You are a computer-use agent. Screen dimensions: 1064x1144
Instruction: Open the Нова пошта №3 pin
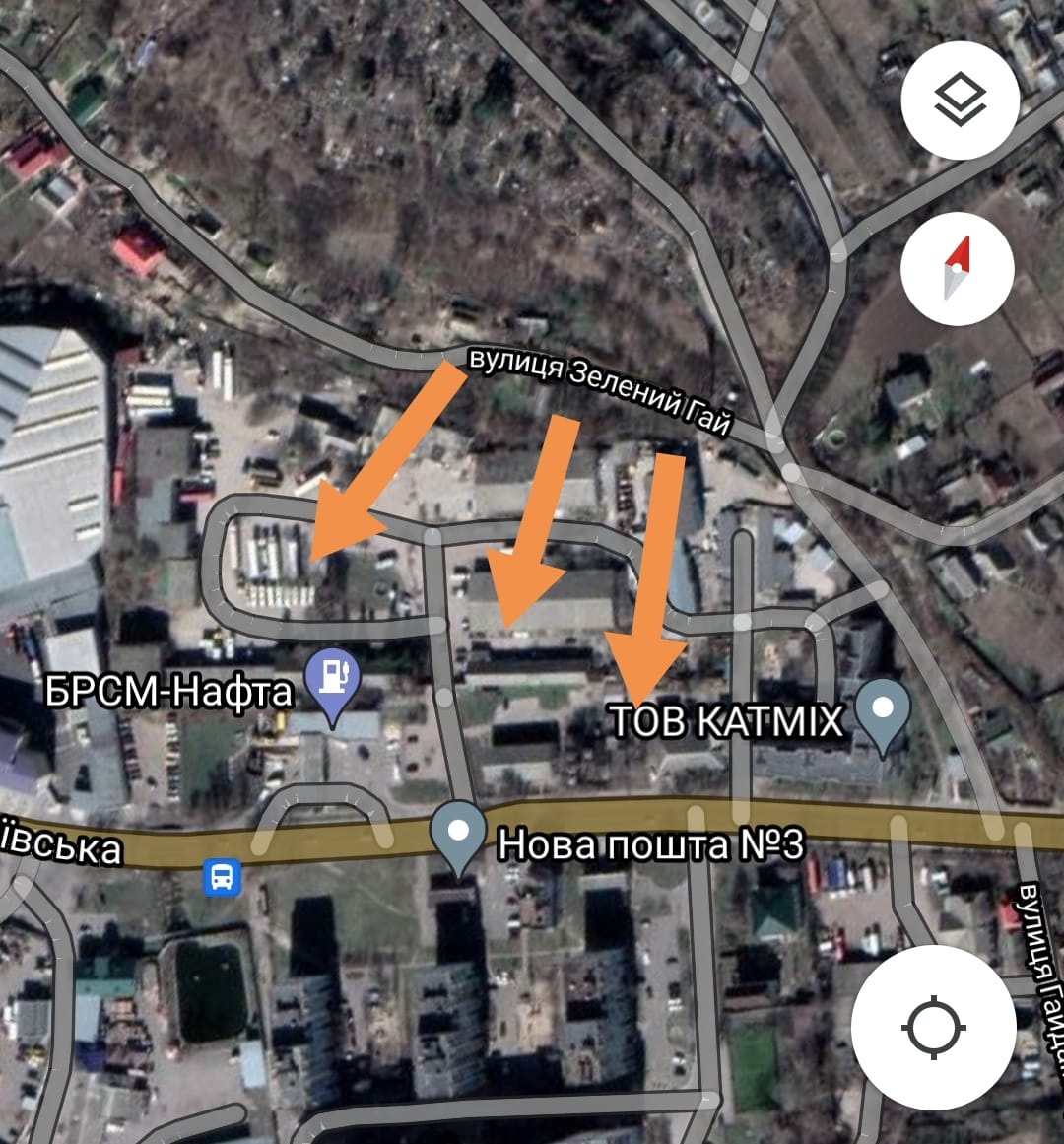coord(458,836)
